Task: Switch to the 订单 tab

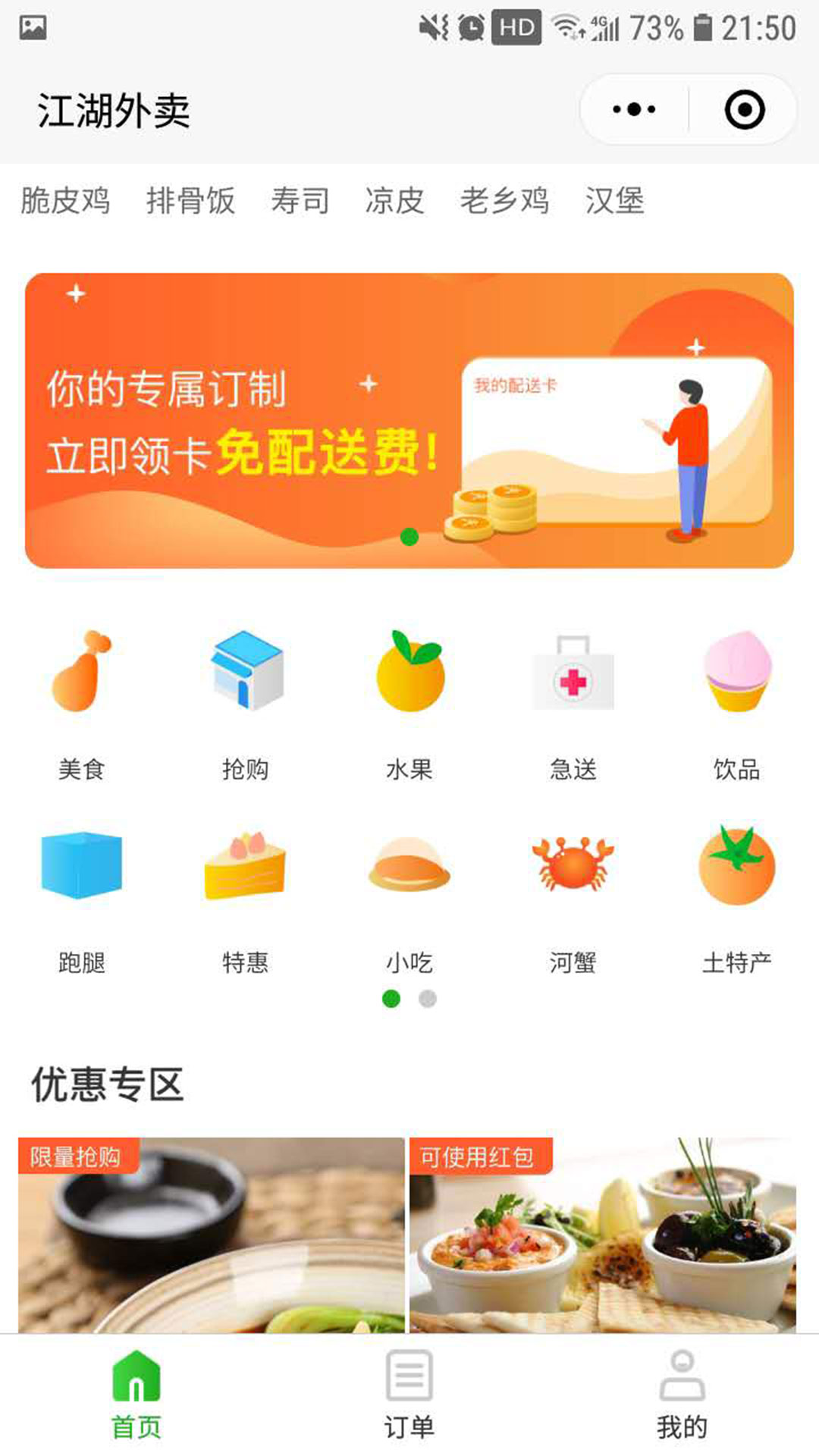Action: [409, 1395]
